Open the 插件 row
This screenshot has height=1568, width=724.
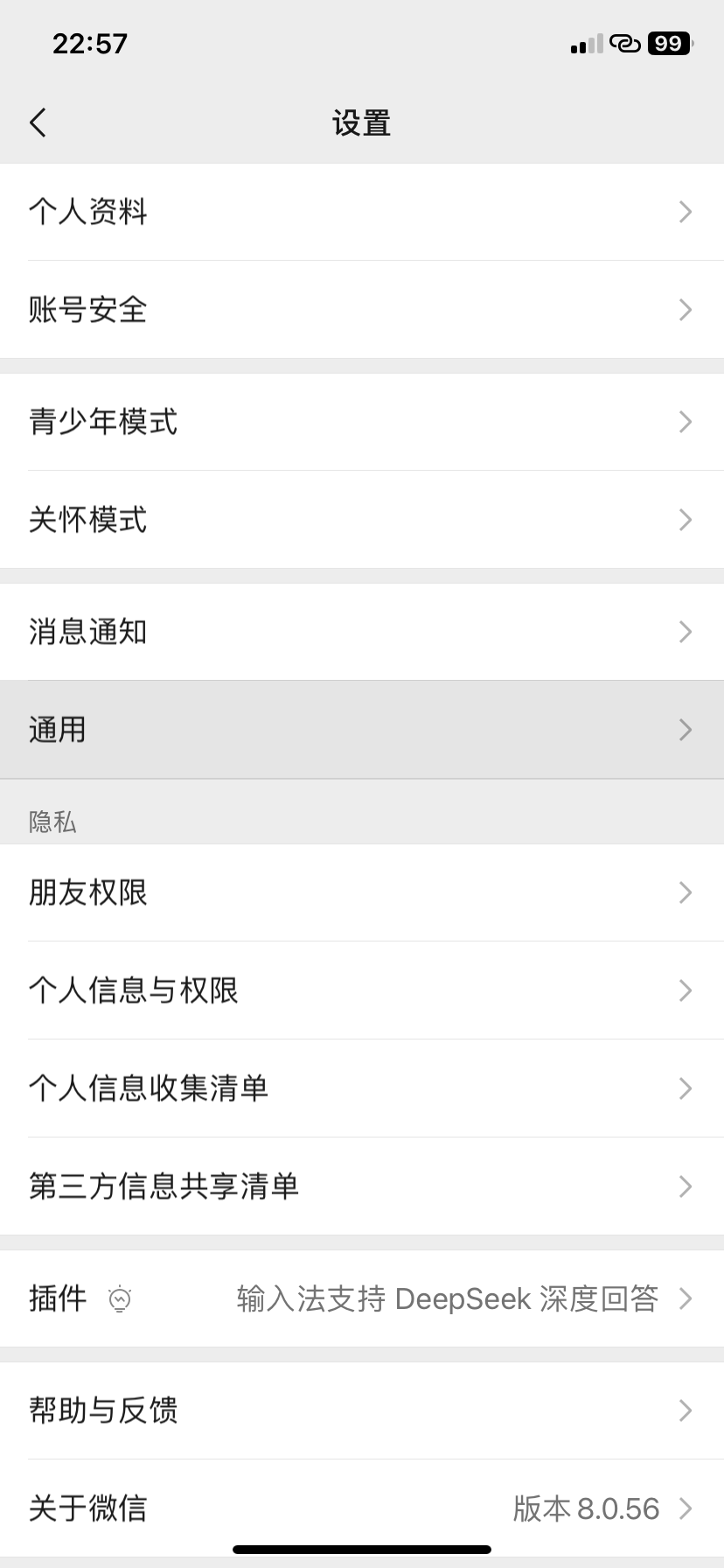[x=362, y=1298]
